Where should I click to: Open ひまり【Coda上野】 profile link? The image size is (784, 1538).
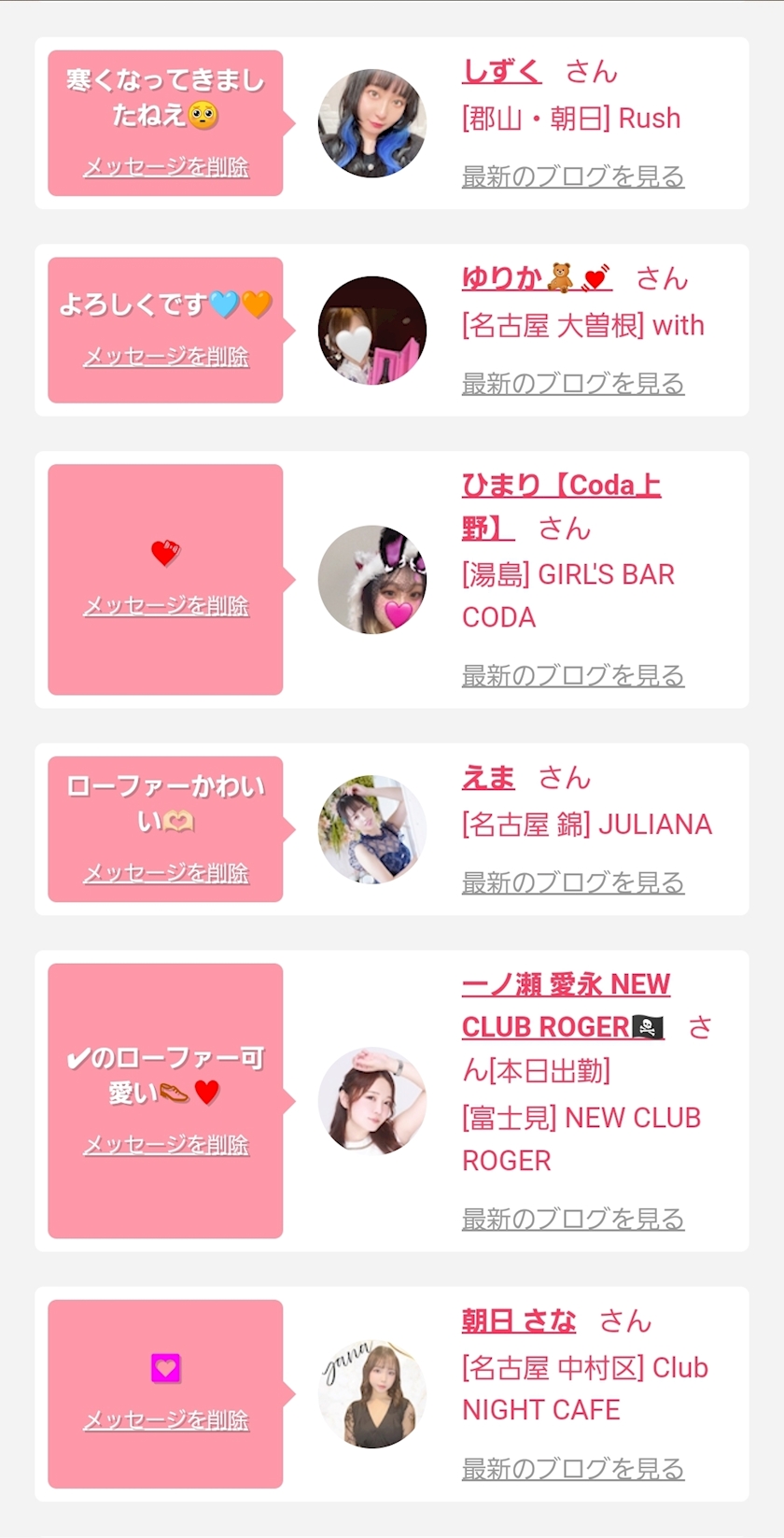[561, 507]
